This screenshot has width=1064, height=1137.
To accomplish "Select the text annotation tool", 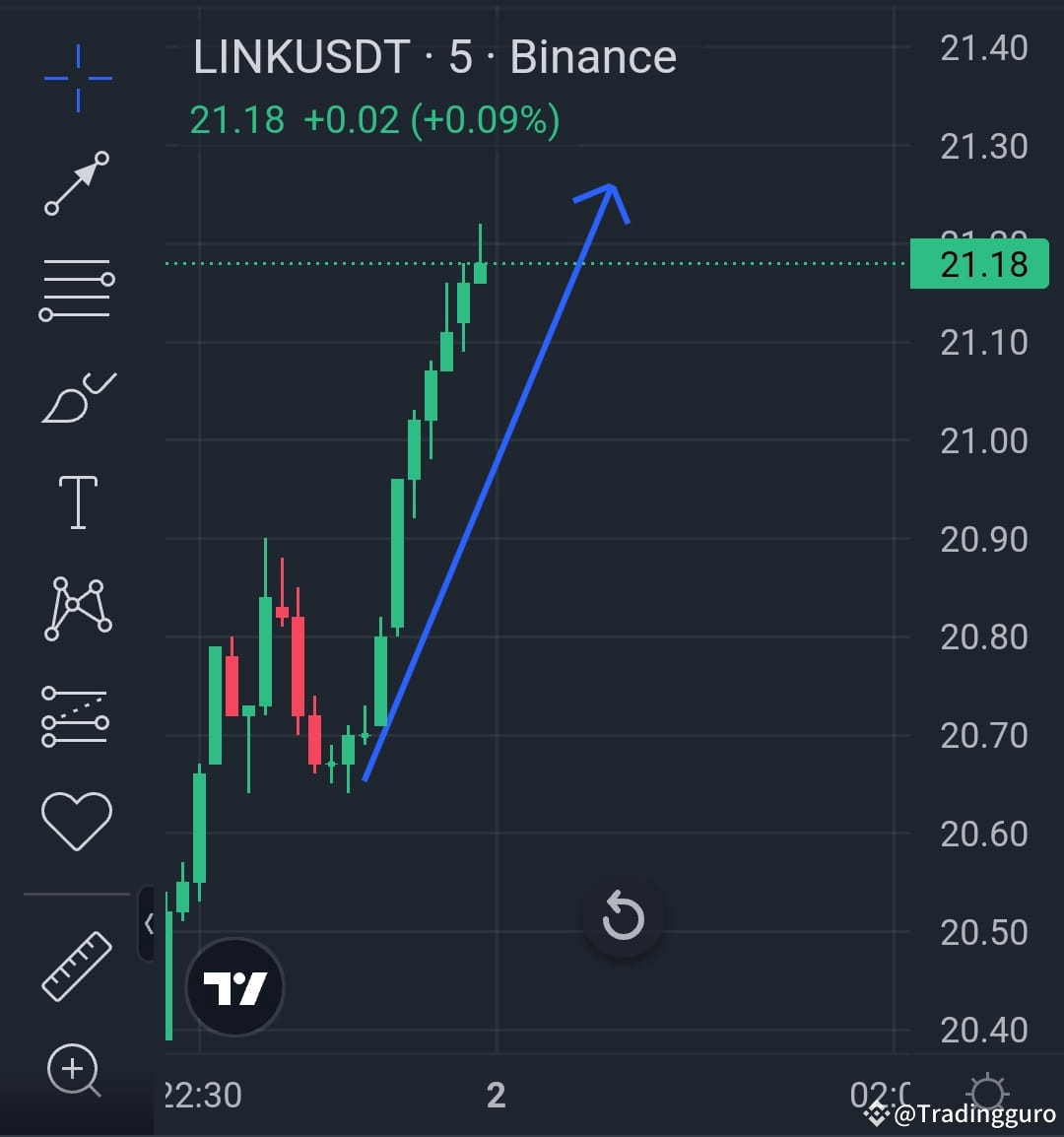I will click(77, 502).
